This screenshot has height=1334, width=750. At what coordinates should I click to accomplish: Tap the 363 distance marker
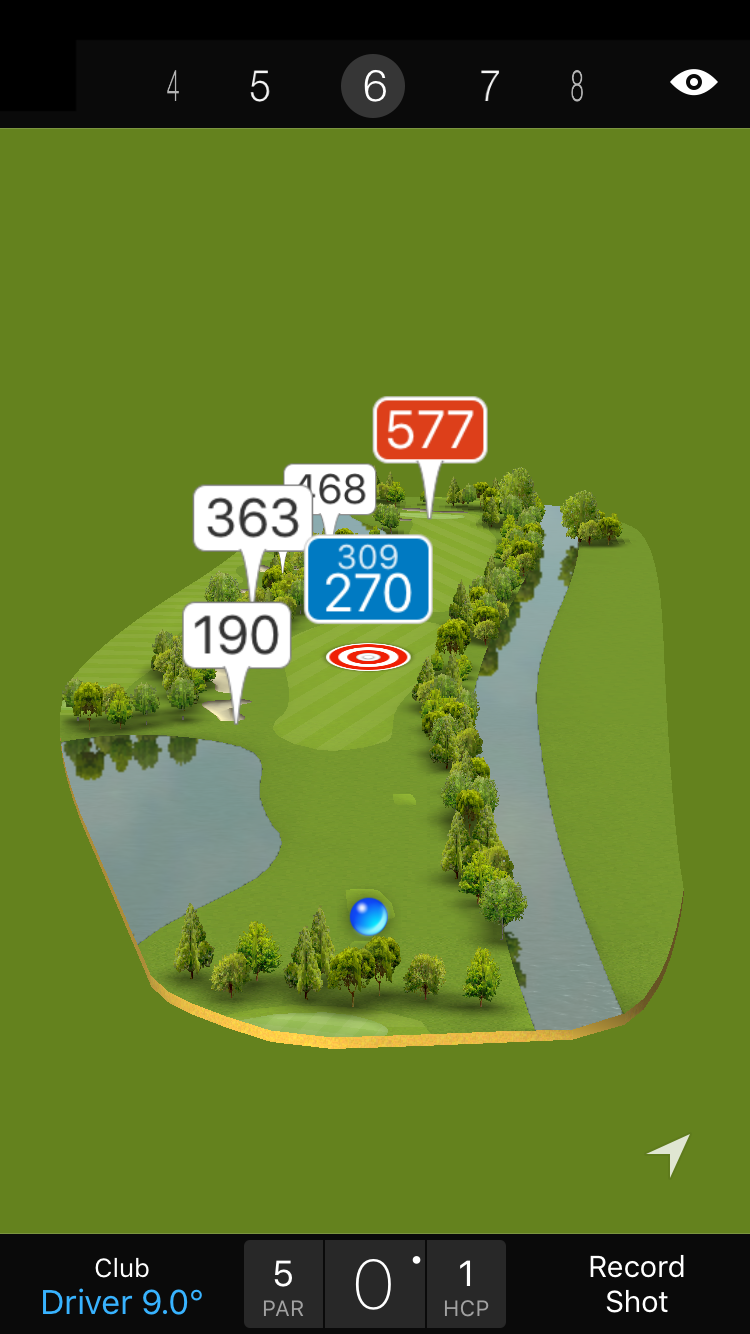point(252,517)
